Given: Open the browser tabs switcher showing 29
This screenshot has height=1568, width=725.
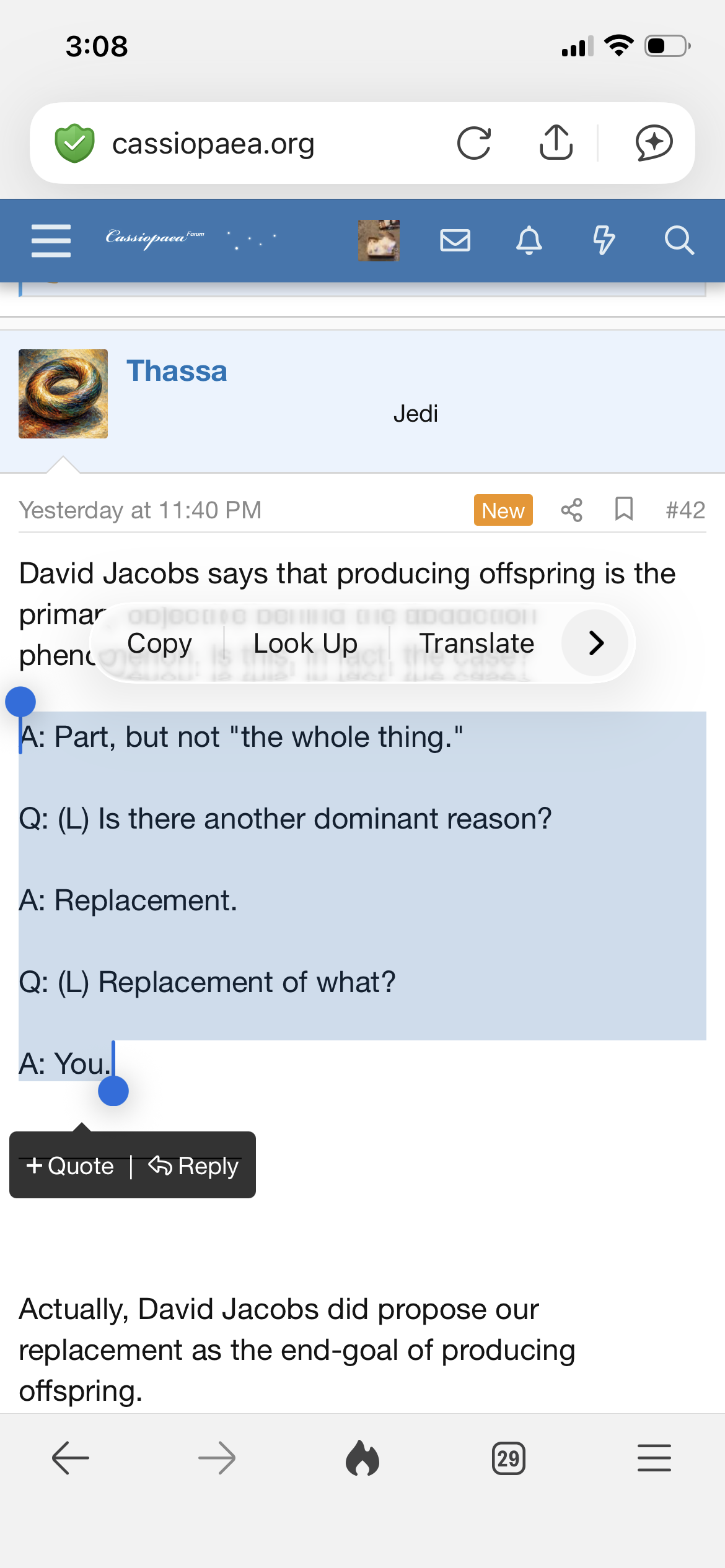Looking at the screenshot, I should coord(508,1458).
